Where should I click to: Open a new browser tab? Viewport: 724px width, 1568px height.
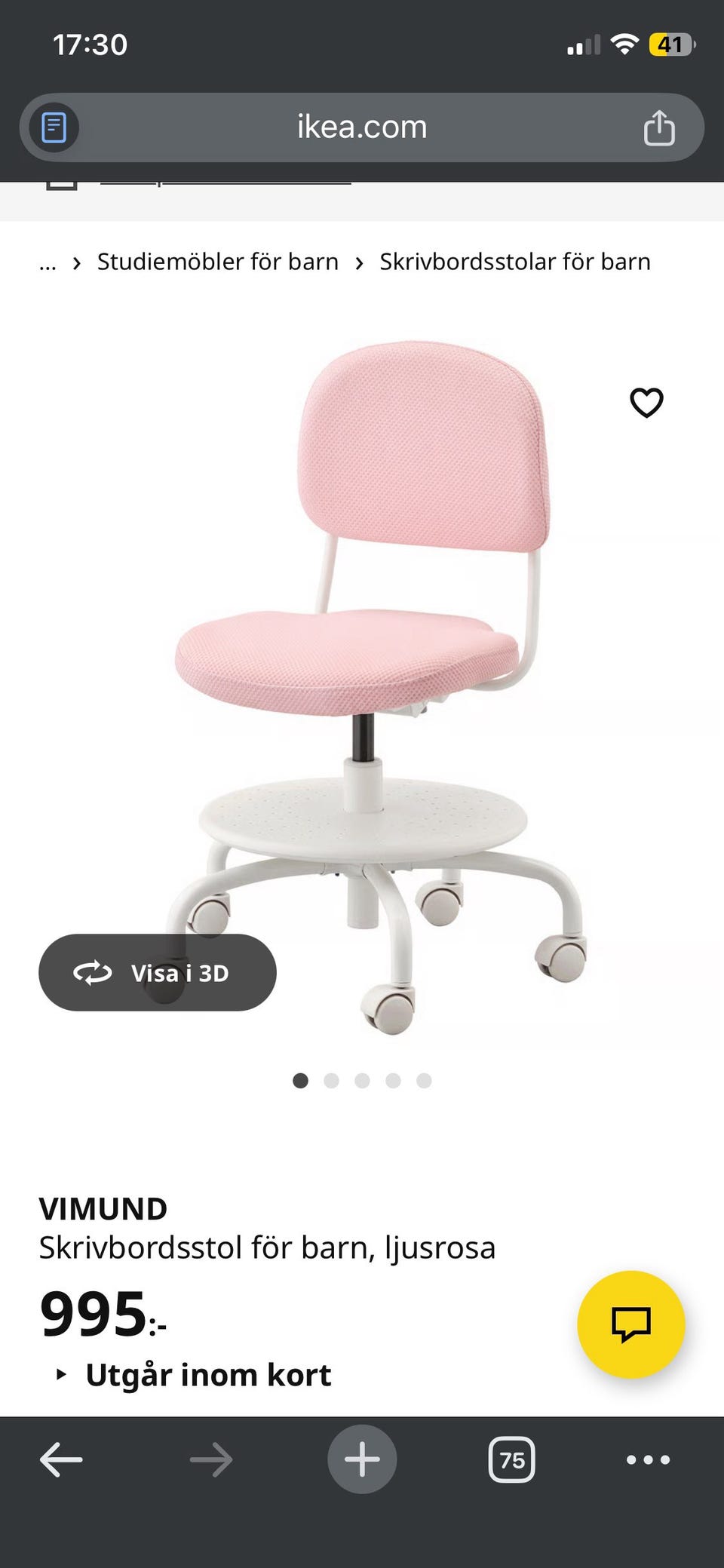(x=362, y=1459)
